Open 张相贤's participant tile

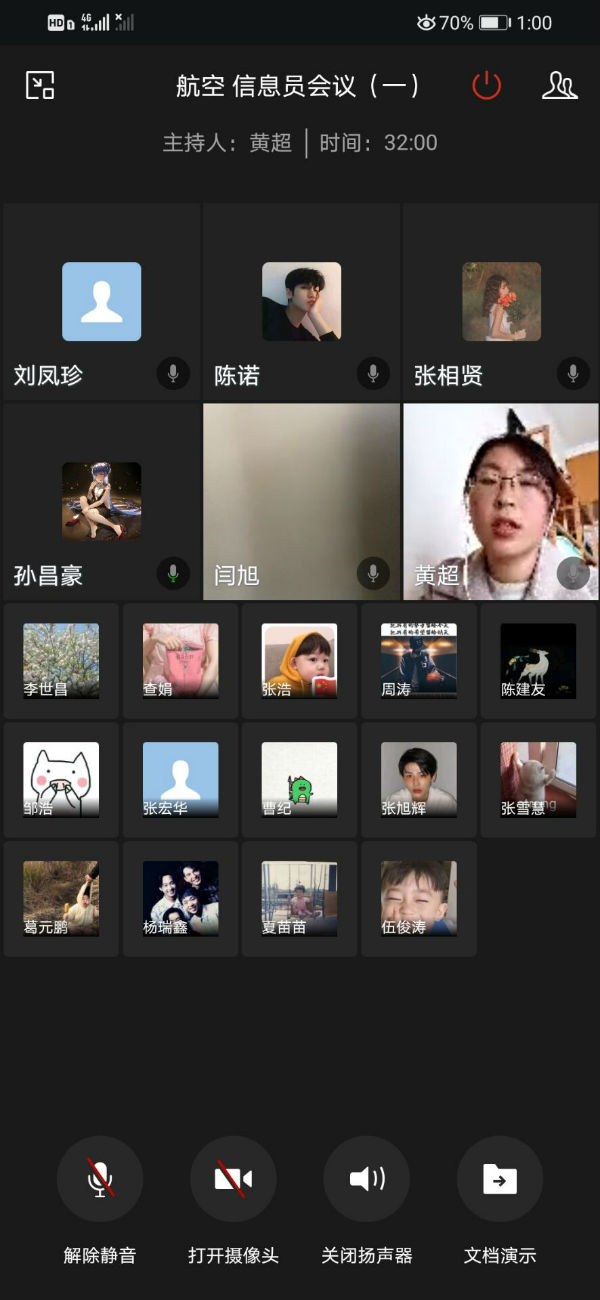[x=501, y=302]
